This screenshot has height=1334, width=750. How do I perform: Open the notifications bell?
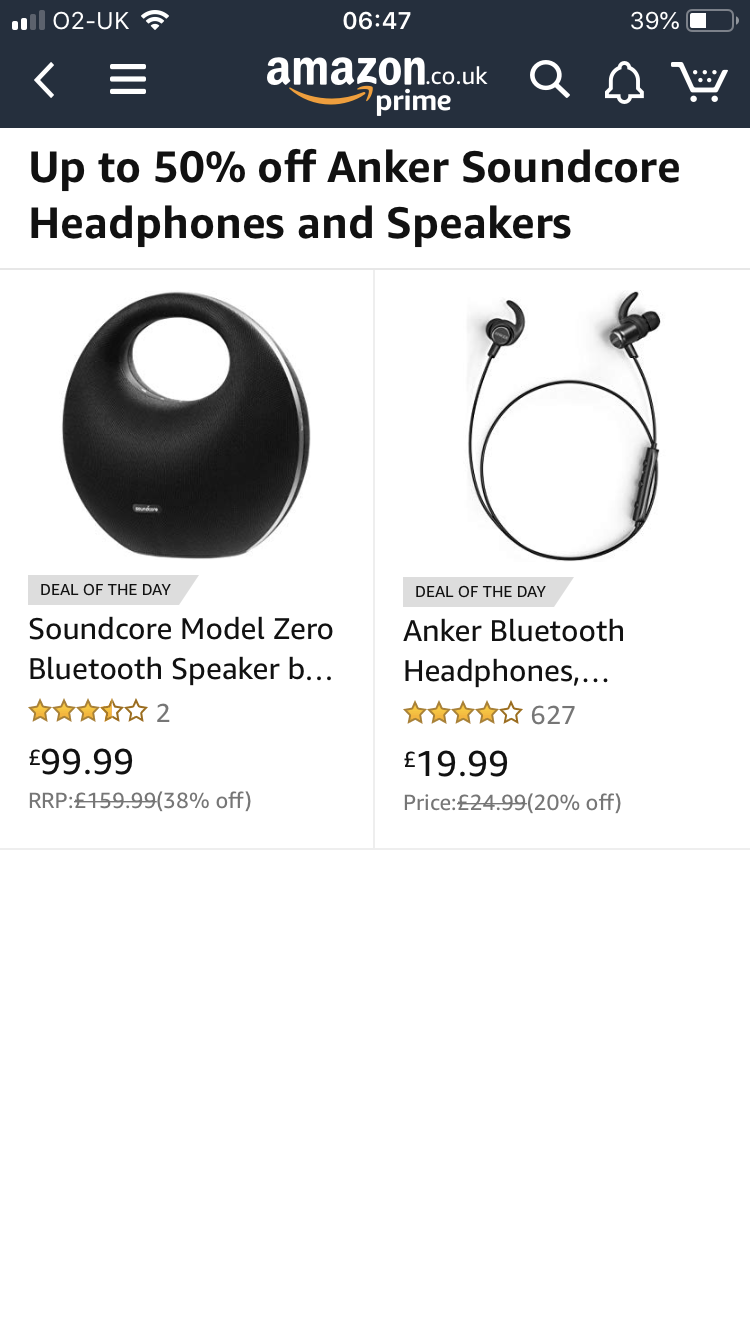pyautogui.click(x=624, y=81)
